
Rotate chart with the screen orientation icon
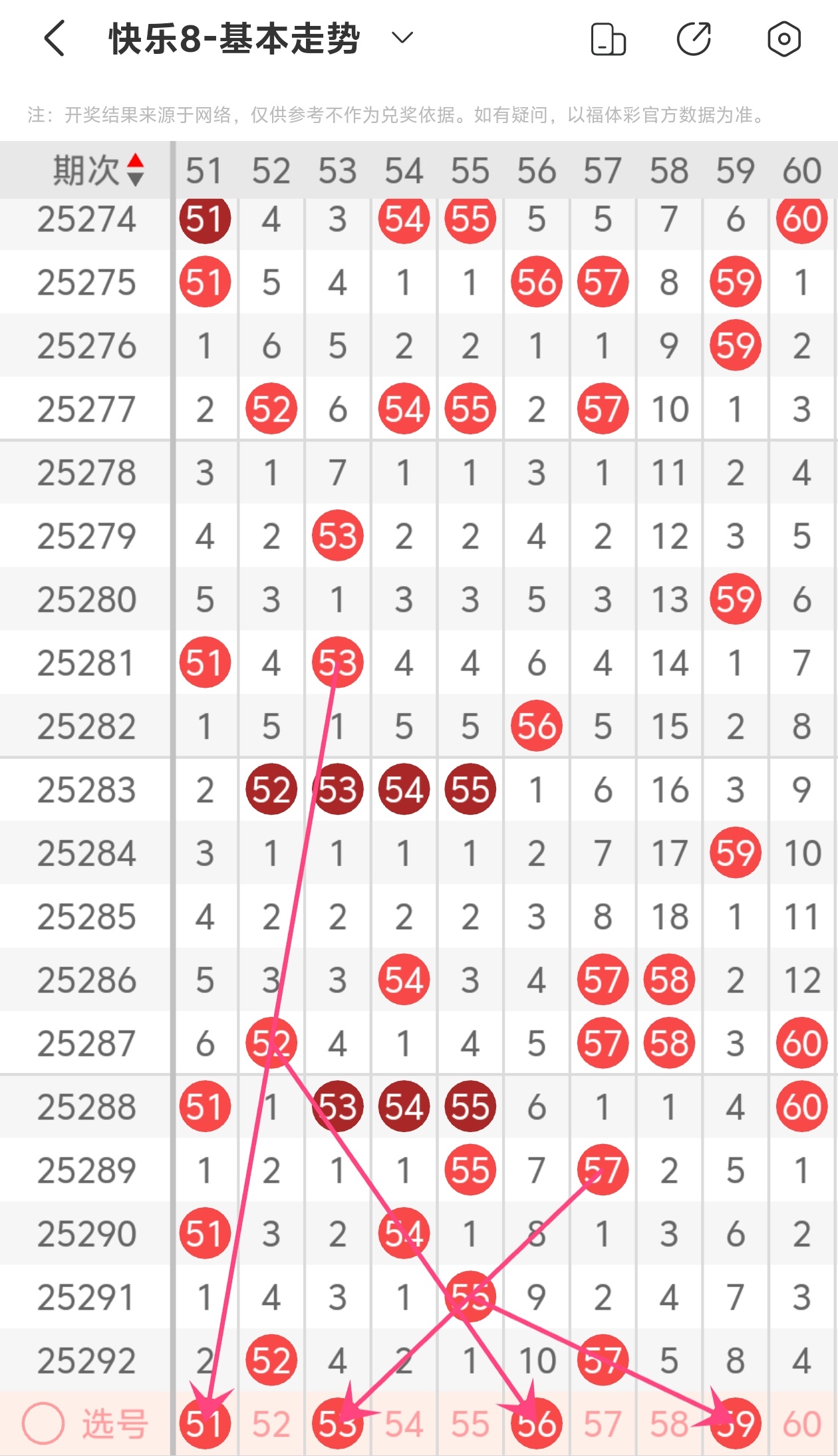608,39
